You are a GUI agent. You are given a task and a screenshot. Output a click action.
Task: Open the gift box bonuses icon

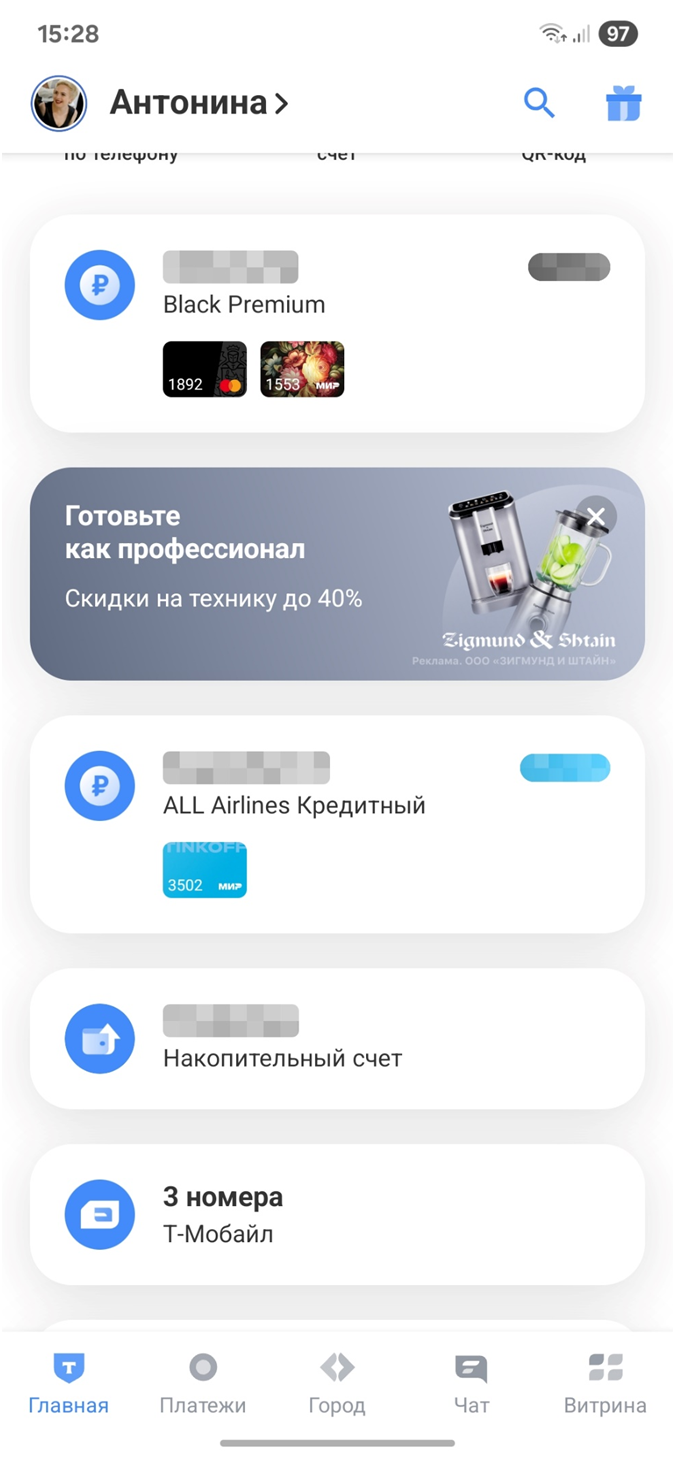point(623,103)
